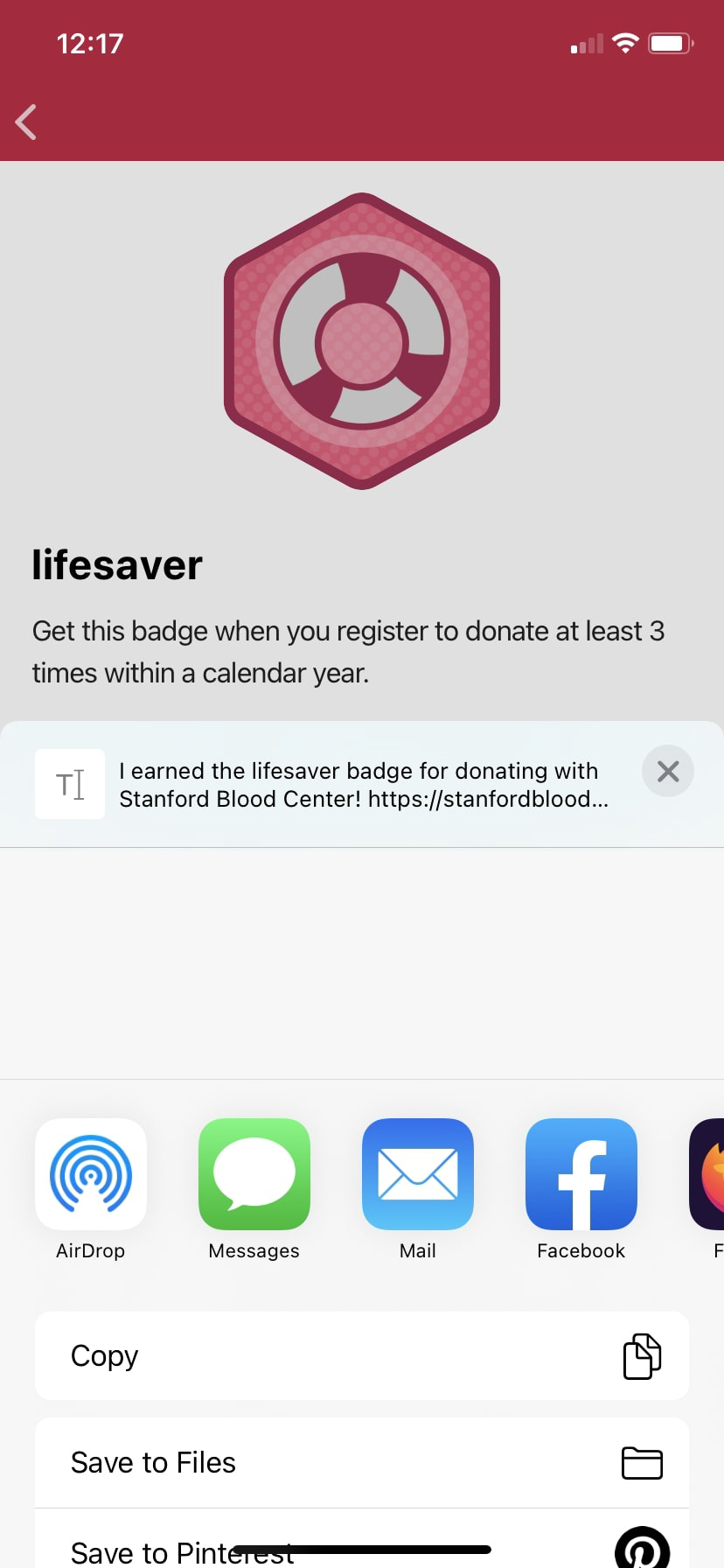724x1568 pixels.
Task: Choose Save to Pinterest
Action: coord(362,1538)
